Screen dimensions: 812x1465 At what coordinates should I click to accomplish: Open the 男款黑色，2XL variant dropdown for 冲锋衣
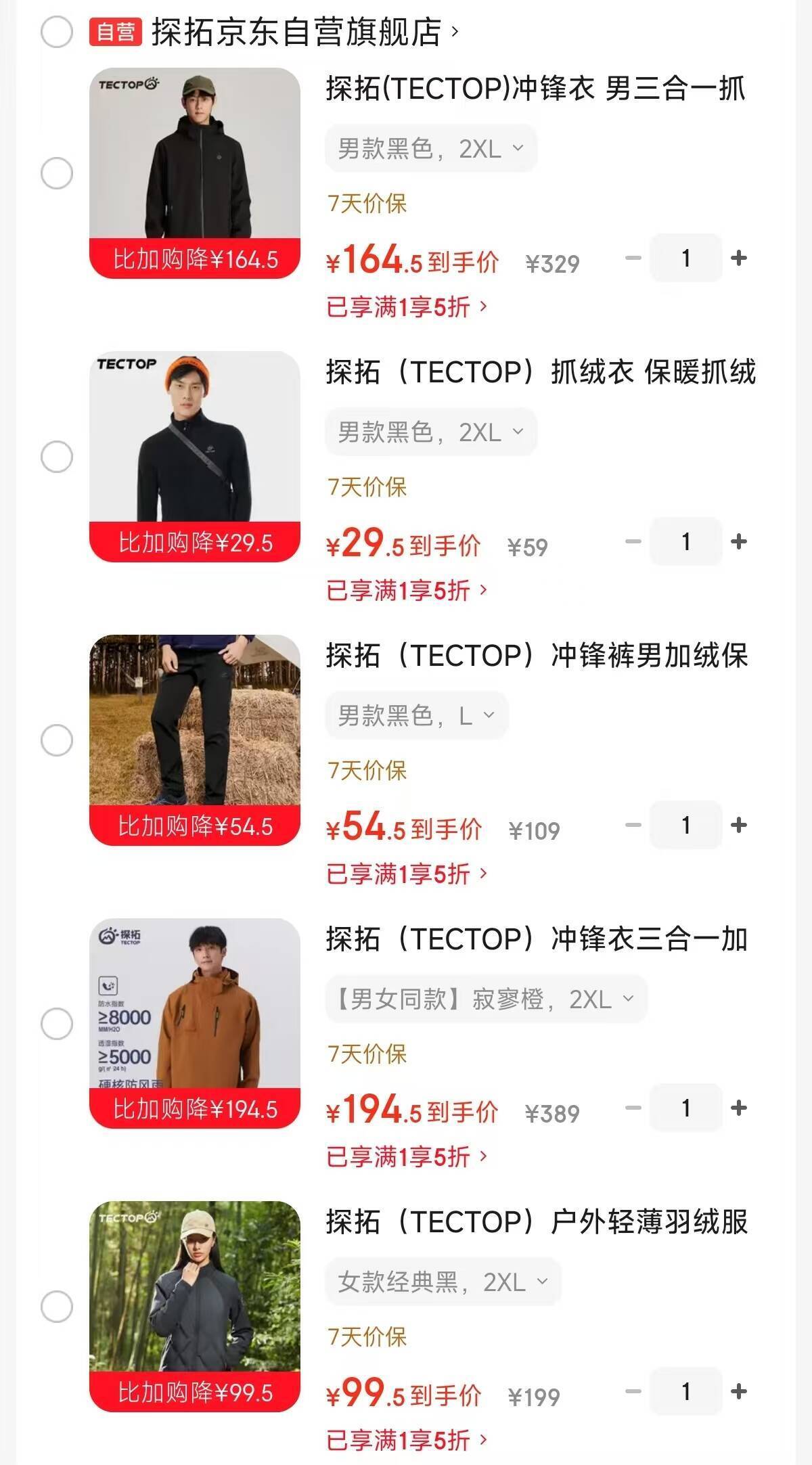pos(430,148)
